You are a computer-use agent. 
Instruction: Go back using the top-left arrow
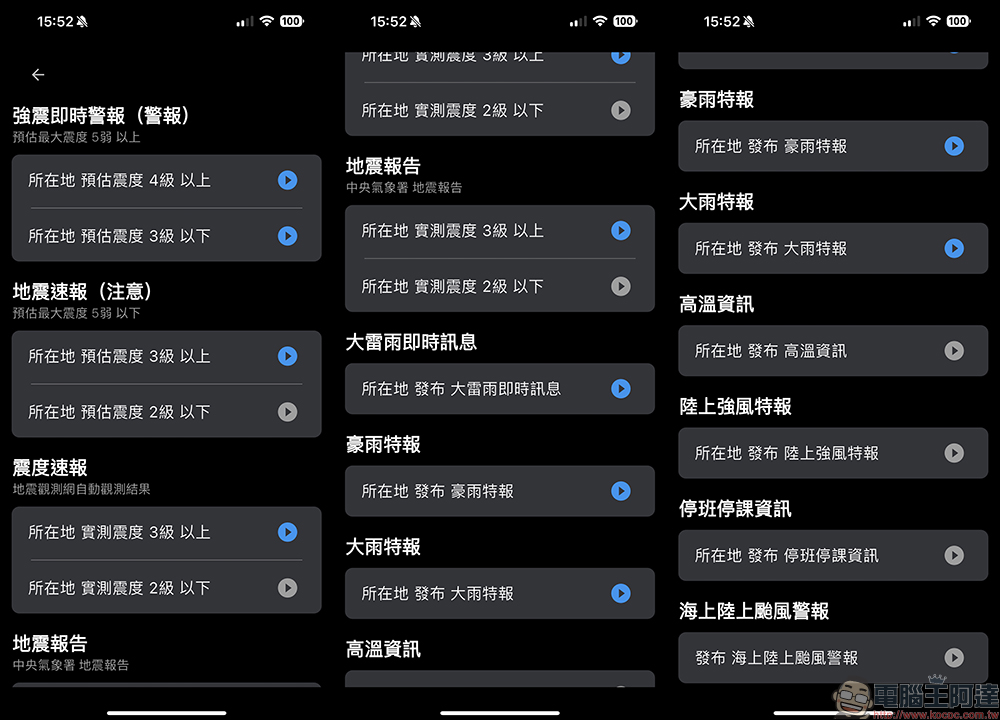(38, 75)
